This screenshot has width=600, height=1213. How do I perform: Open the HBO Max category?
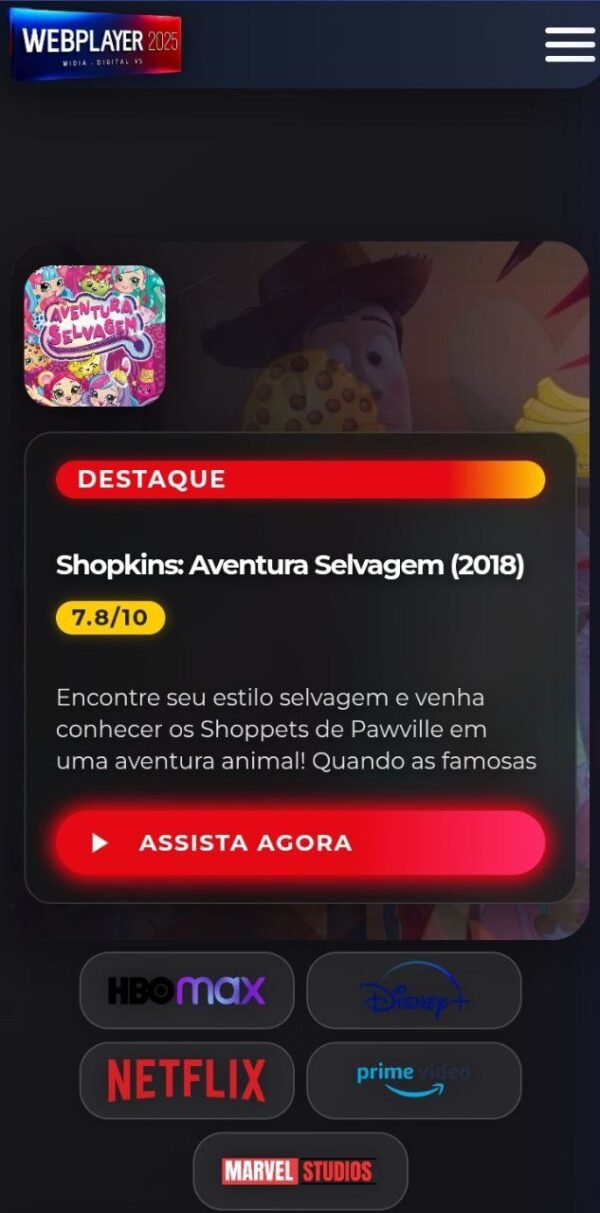(187, 990)
